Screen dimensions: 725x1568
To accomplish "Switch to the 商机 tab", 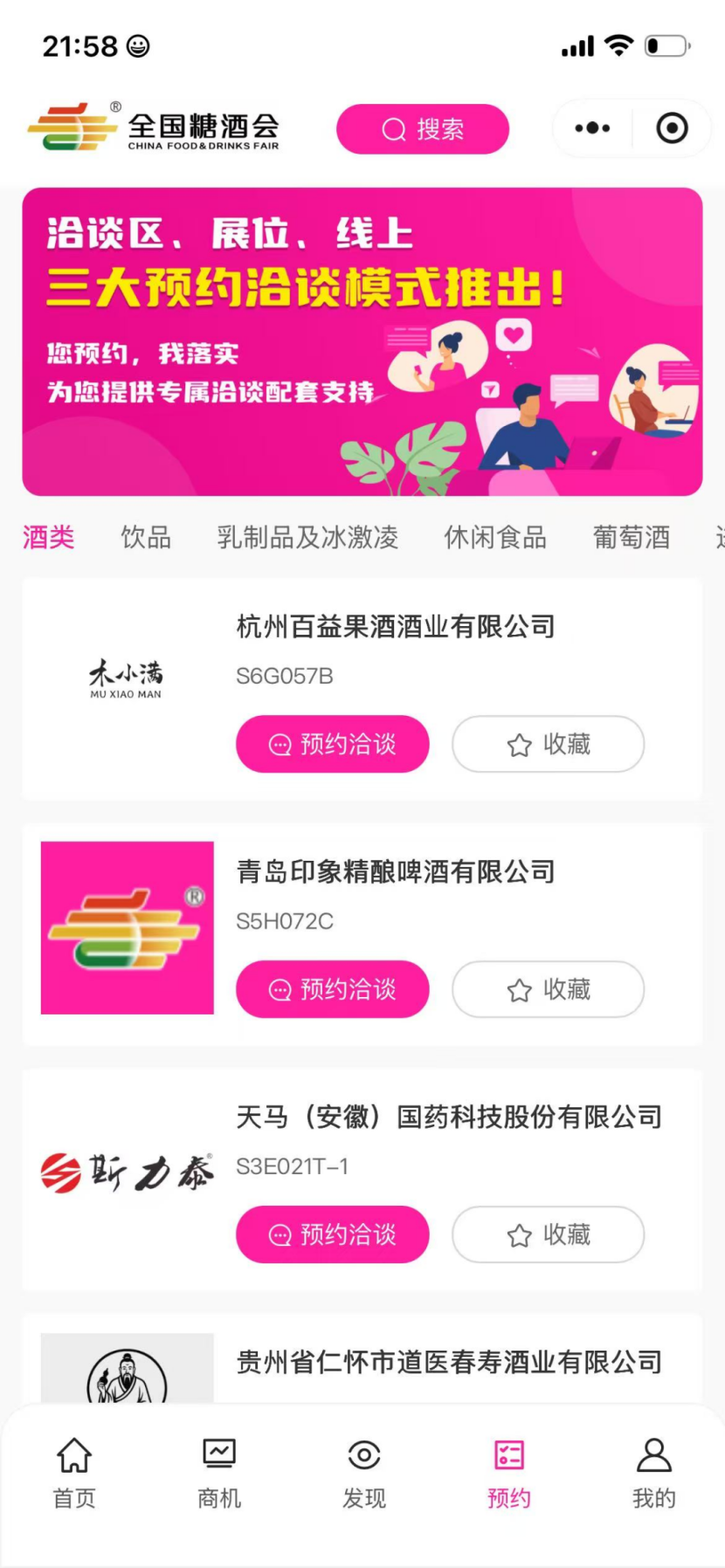I will [x=219, y=1472].
